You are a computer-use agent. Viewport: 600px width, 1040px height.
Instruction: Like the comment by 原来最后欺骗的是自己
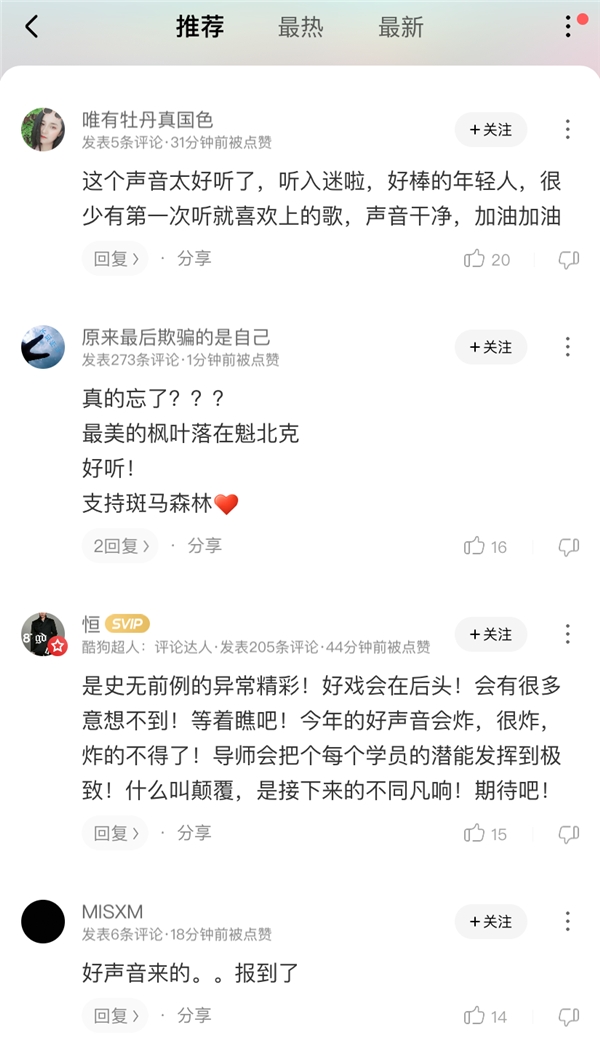(475, 546)
